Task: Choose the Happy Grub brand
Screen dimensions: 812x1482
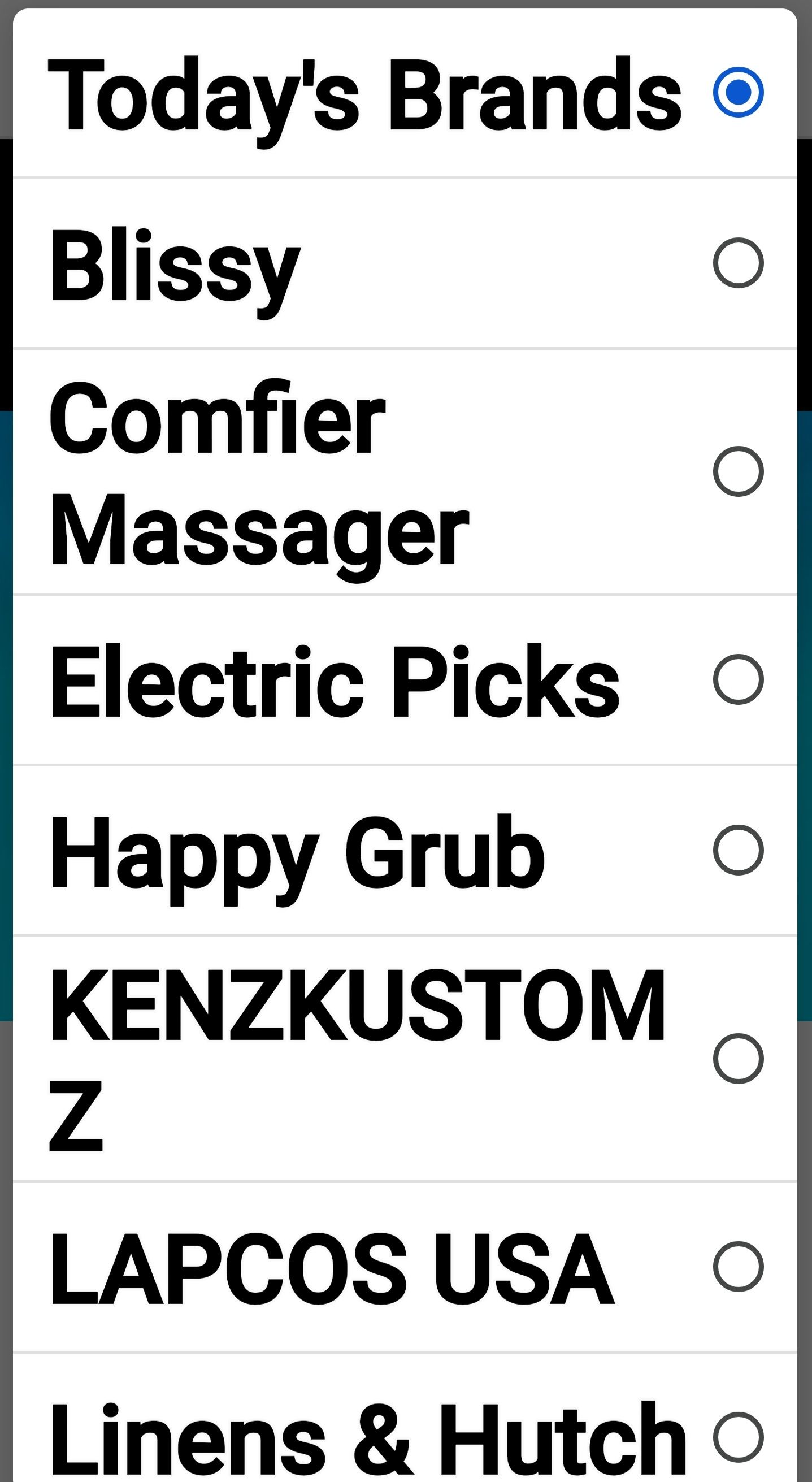Action: coord(738,850)
